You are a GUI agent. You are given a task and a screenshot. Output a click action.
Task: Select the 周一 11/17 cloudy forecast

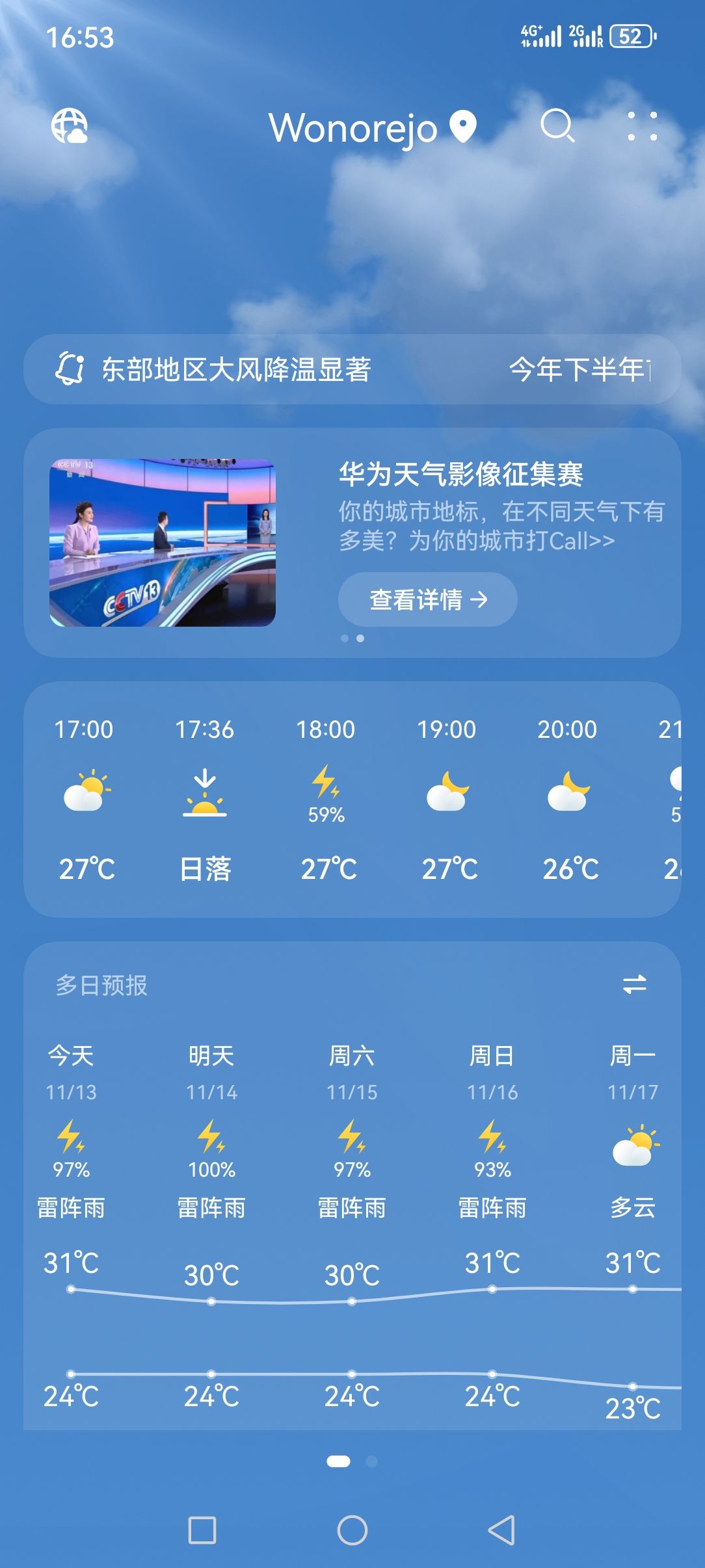[633, 1131]
